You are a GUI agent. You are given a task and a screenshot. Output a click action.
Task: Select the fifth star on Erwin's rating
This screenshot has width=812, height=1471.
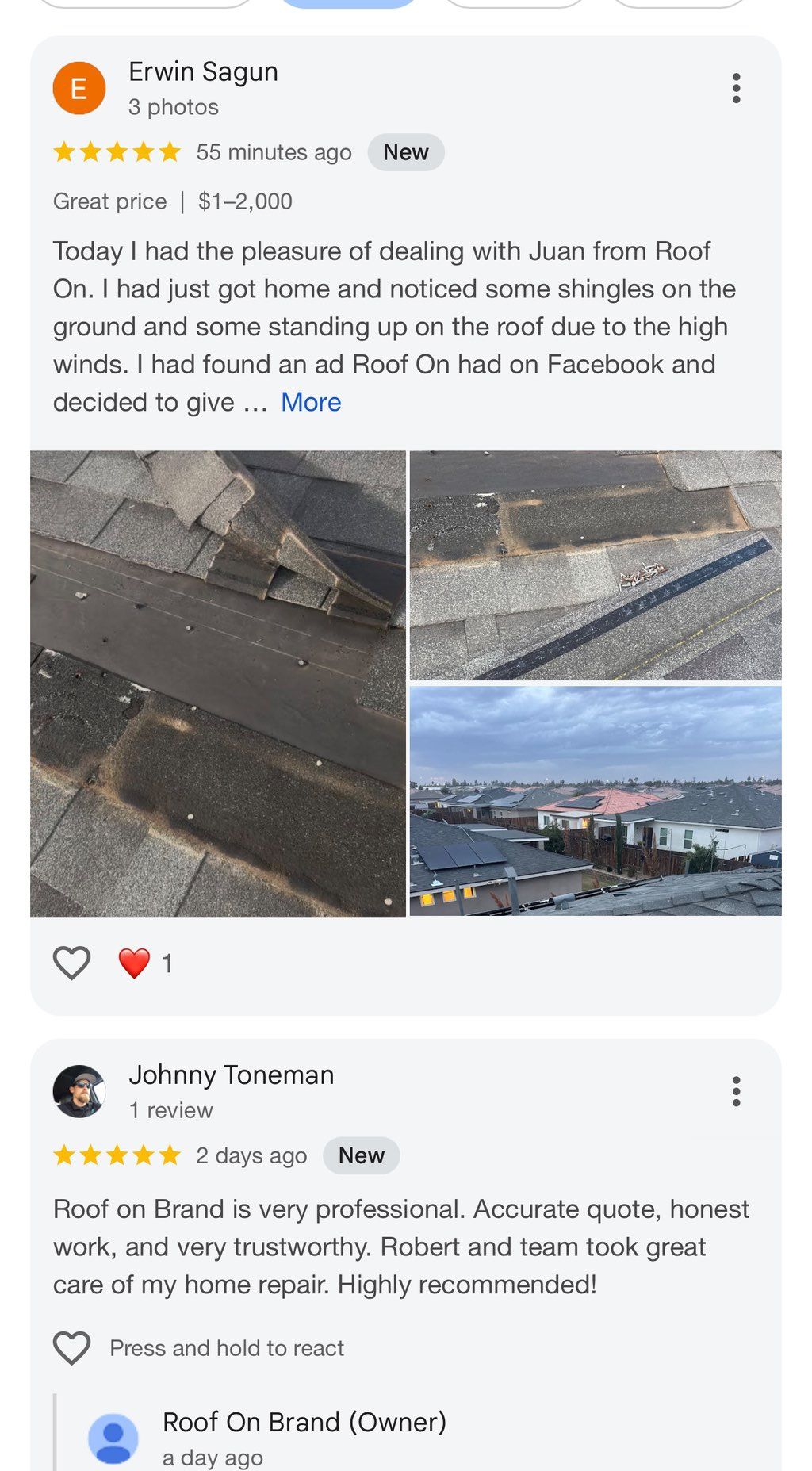pos(168,151)
